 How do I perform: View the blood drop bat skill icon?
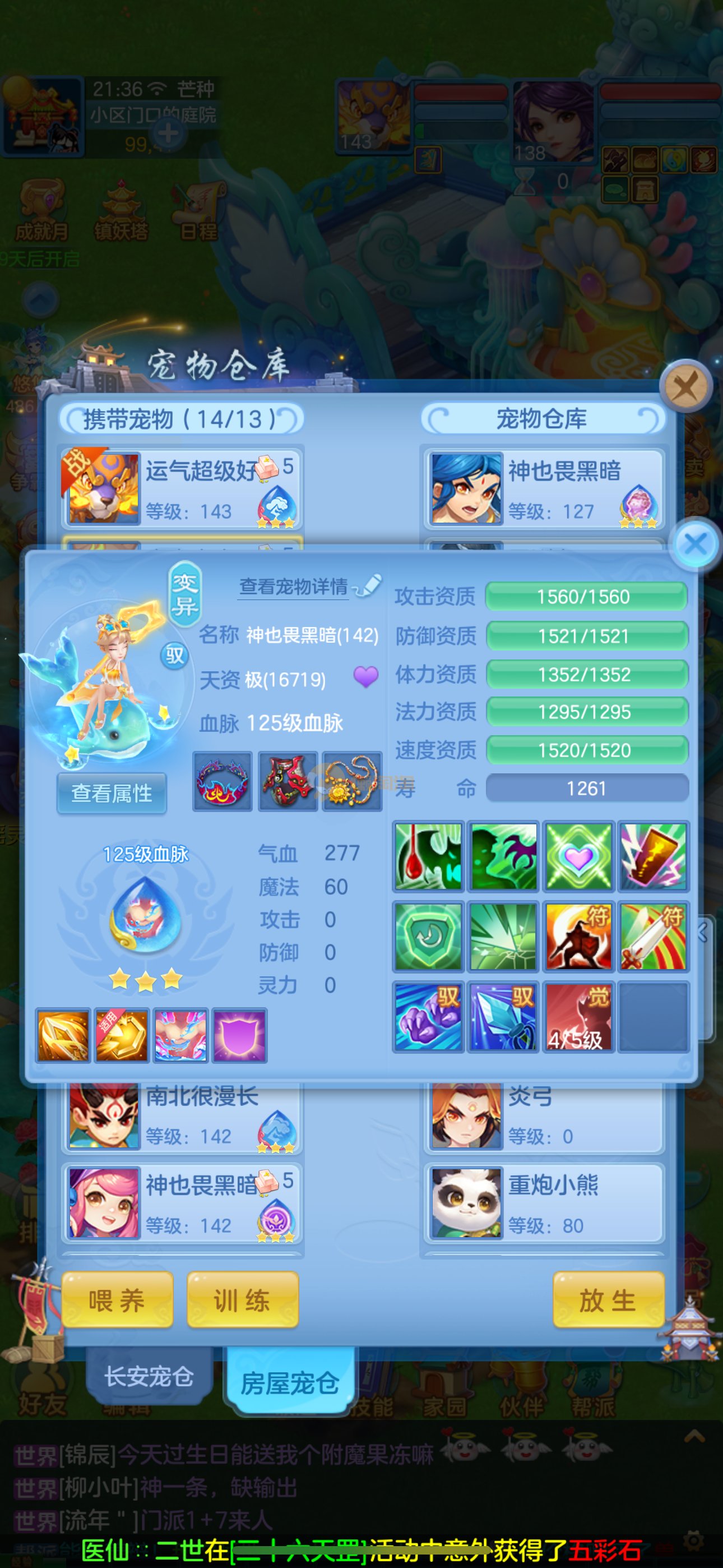pos(428,856)
